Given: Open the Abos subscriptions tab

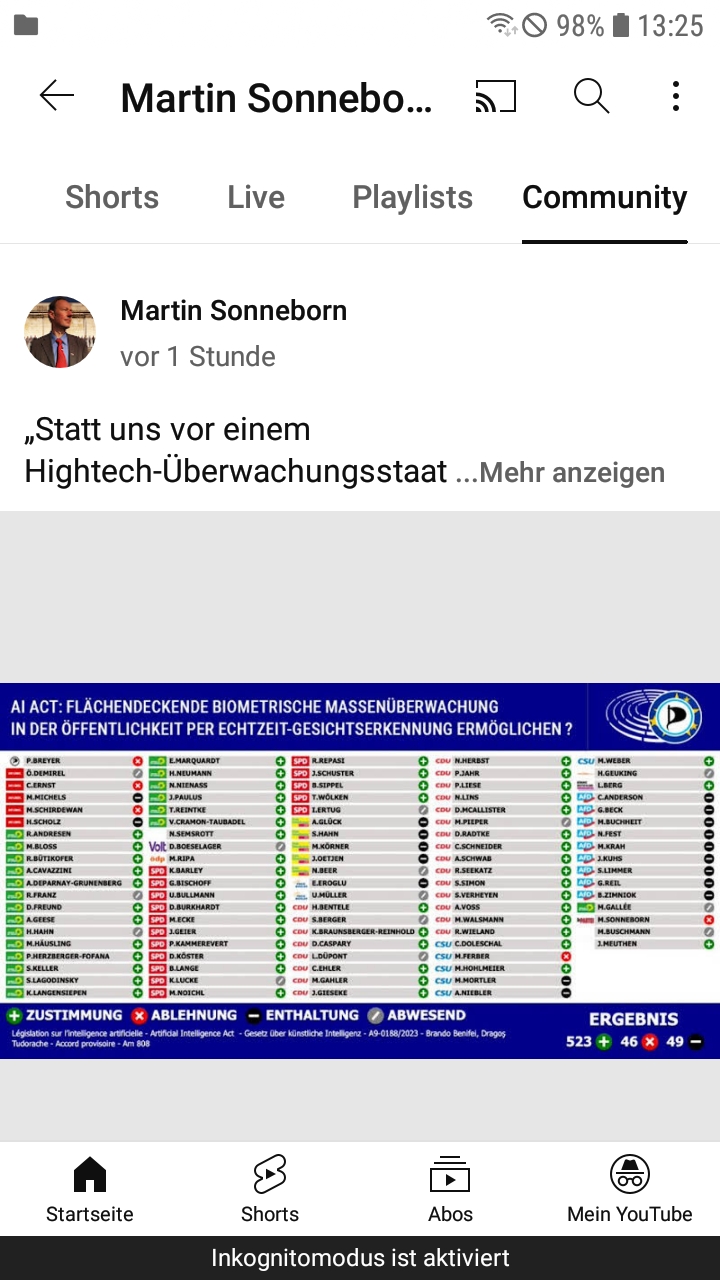Looking at the screenshot, I should click(x=450, y=1190).
